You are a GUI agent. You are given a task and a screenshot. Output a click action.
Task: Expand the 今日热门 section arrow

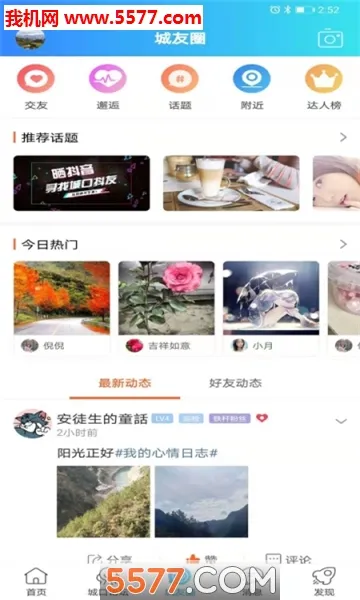point(343,244)
